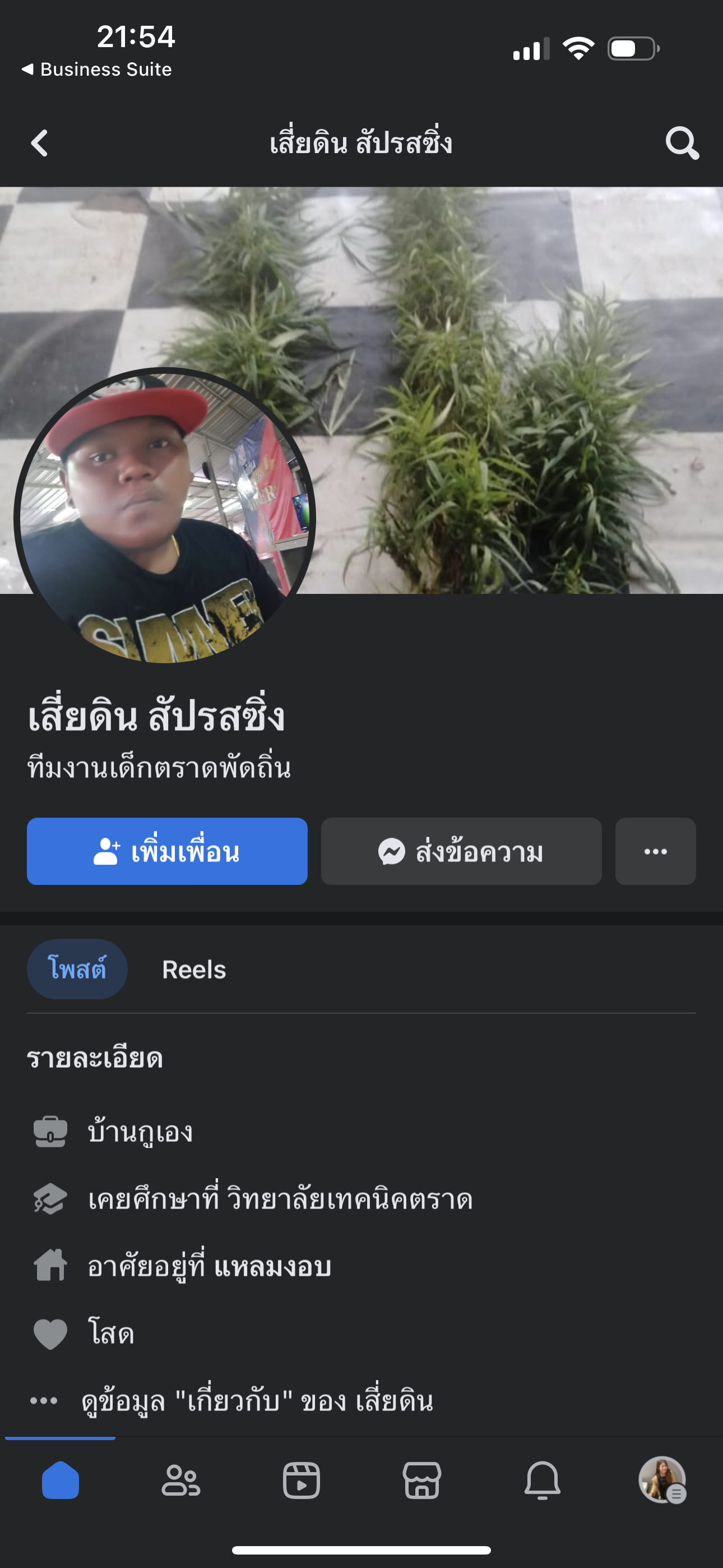Open the Video tab in bottom bar

coord(302,1481)
